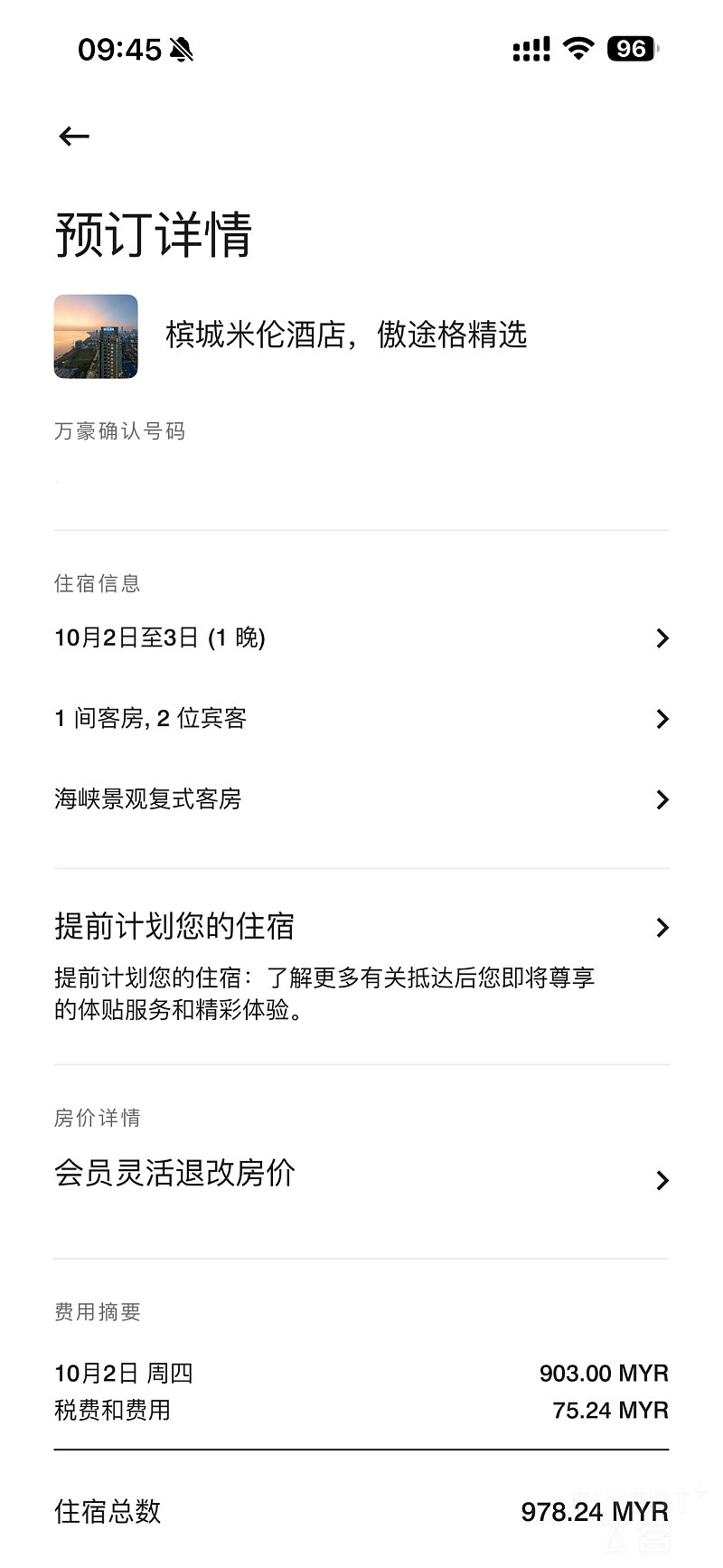Open 提前计划您的住宿 section
This screenshot has height=1568, width=723.
(361, 928)
